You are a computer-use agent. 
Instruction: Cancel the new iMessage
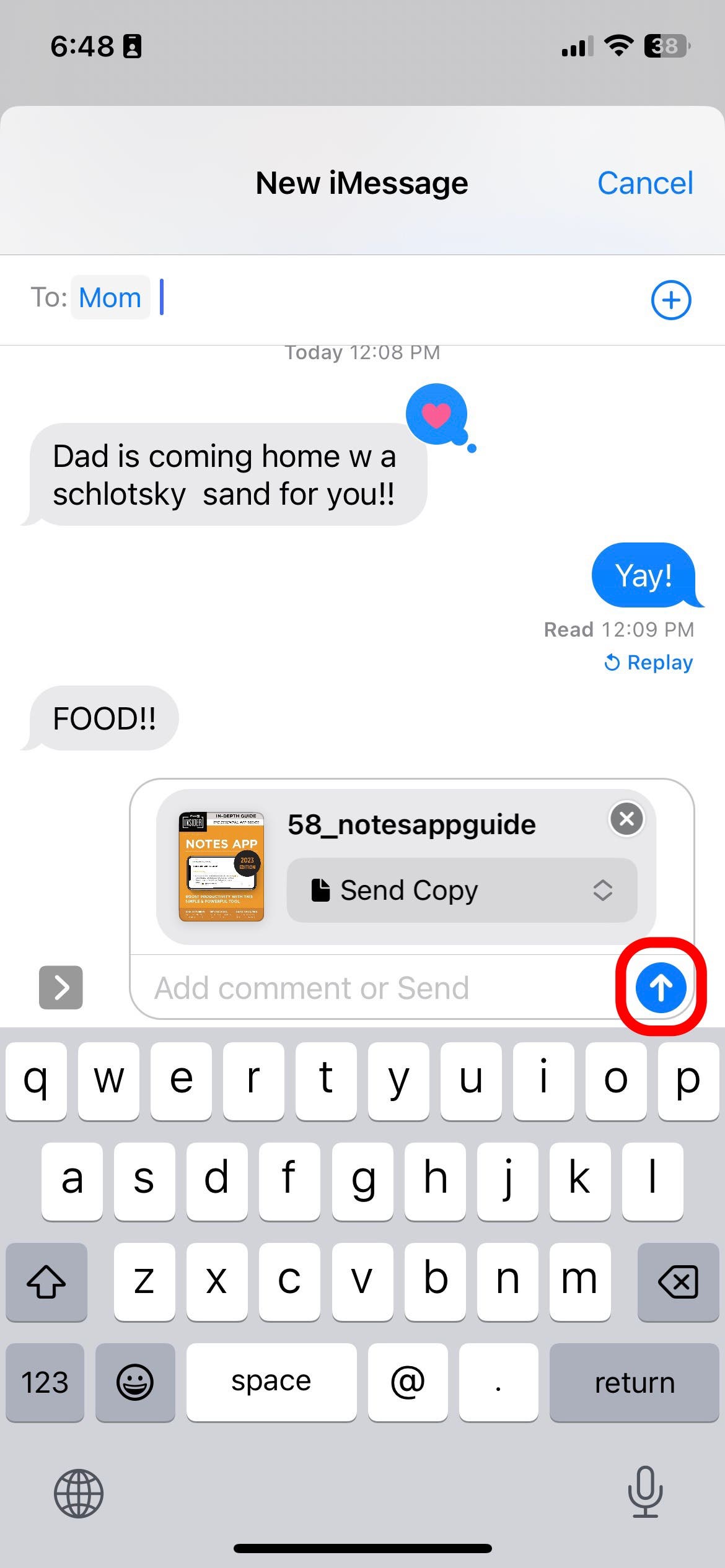click(644, 183)
